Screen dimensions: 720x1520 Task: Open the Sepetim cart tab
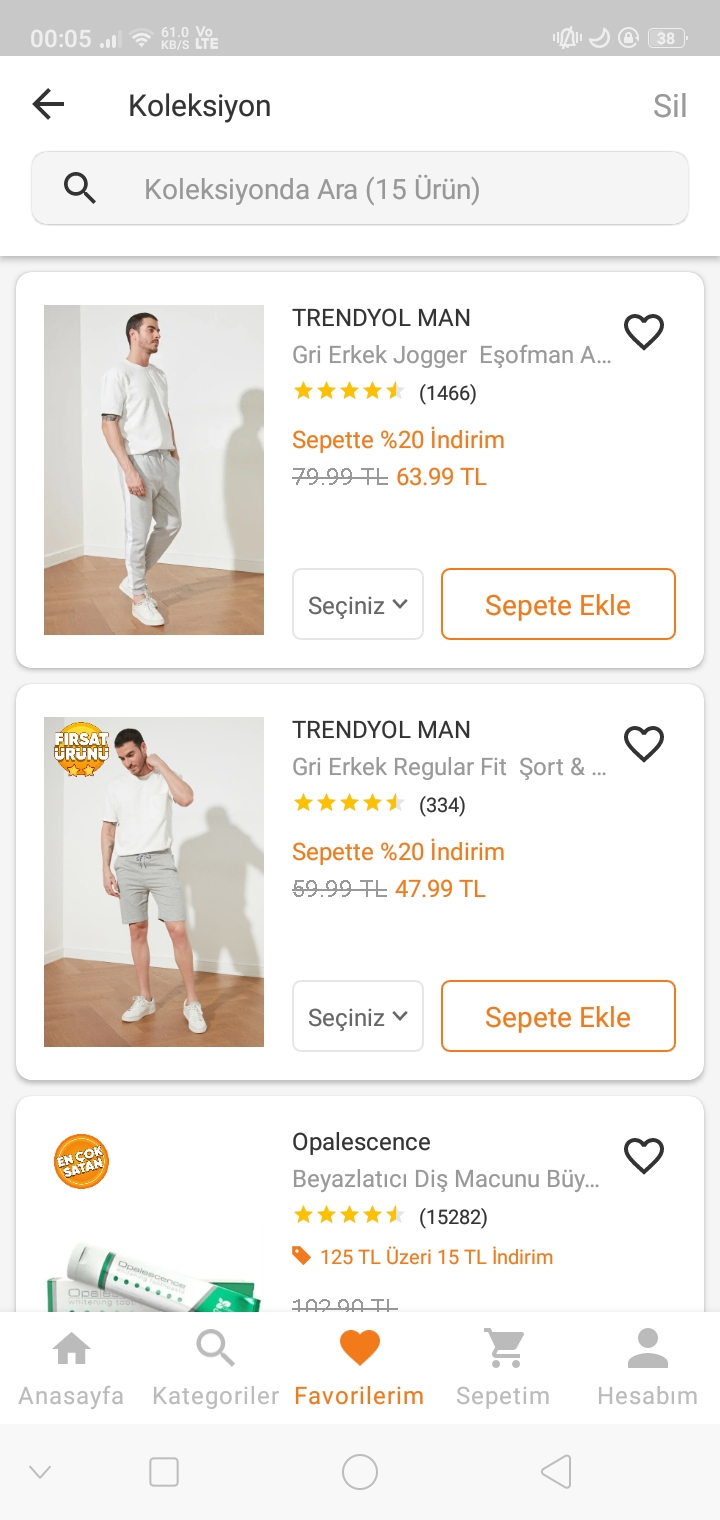pos(503,1368)
